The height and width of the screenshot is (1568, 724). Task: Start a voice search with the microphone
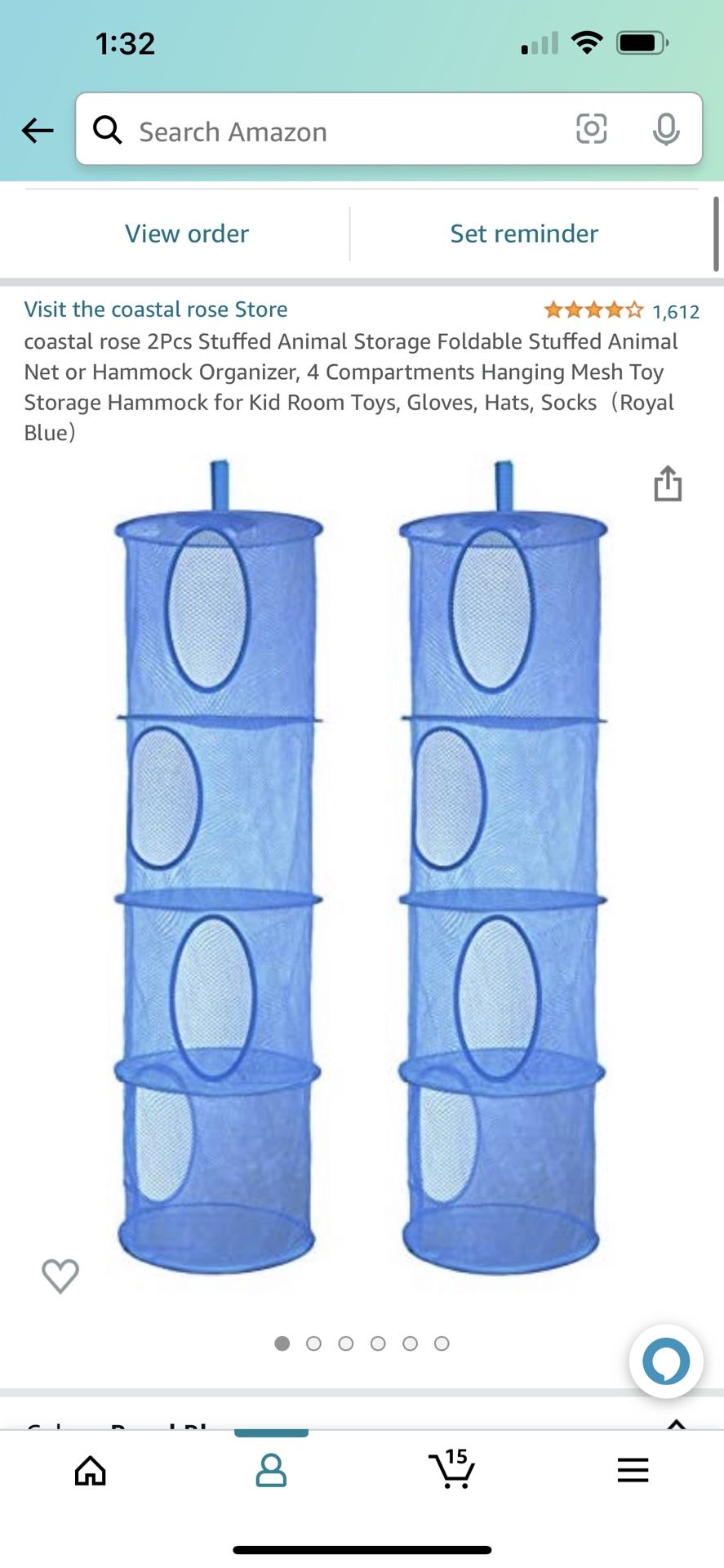click(x=667, y=129)
